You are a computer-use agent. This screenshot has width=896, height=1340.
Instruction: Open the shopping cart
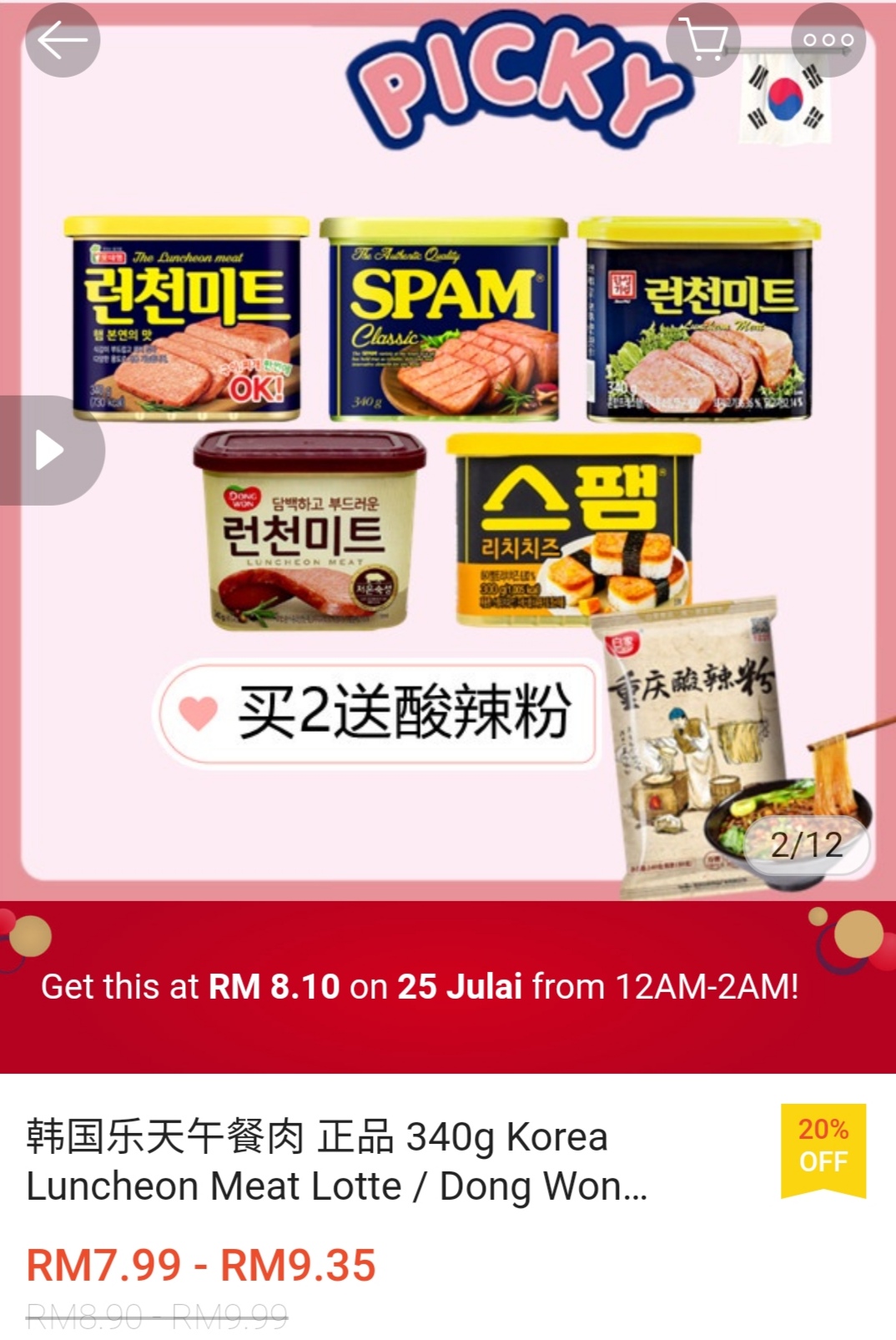click(x=704, y=40)
